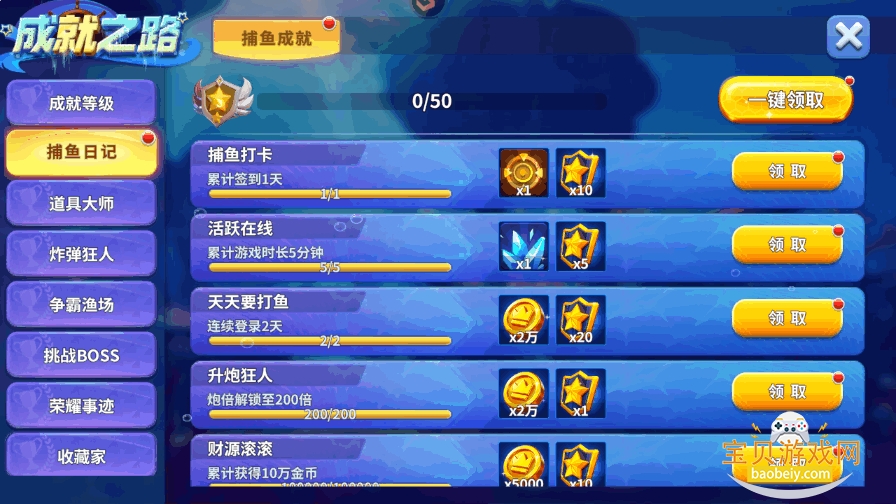Open the 收藏家 tab
The image size is (896, 504).
pos(81,456)
